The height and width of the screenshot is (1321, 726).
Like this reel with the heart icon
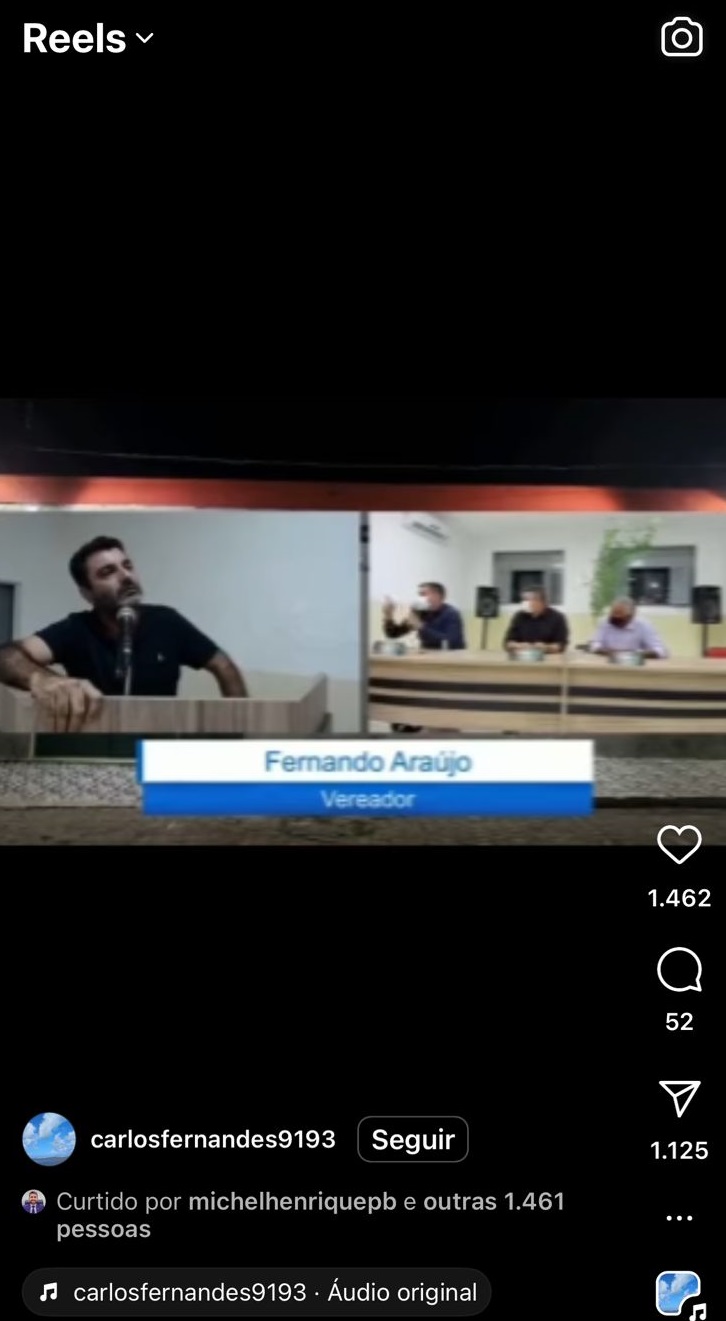tap(679, 846)
